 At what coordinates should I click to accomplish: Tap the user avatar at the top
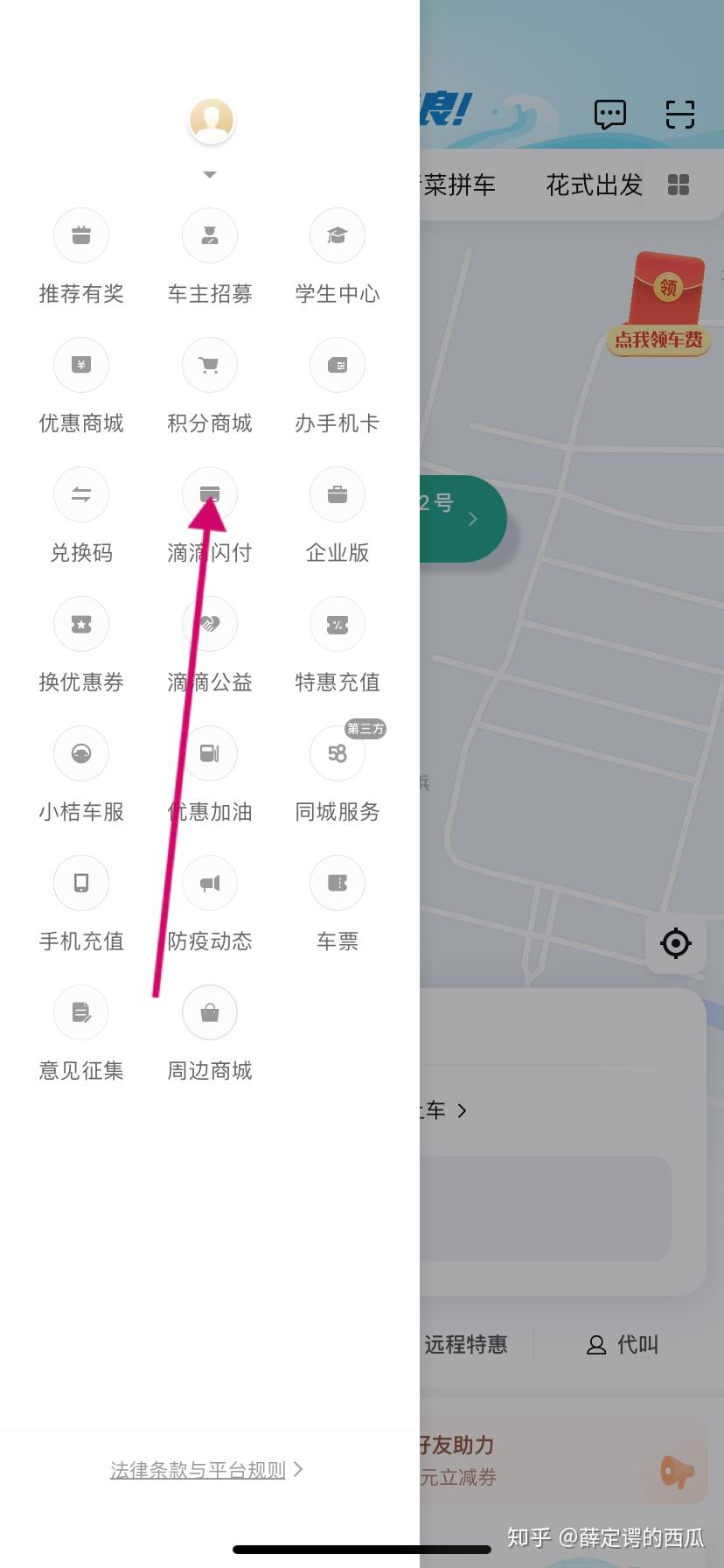point(210,120)
